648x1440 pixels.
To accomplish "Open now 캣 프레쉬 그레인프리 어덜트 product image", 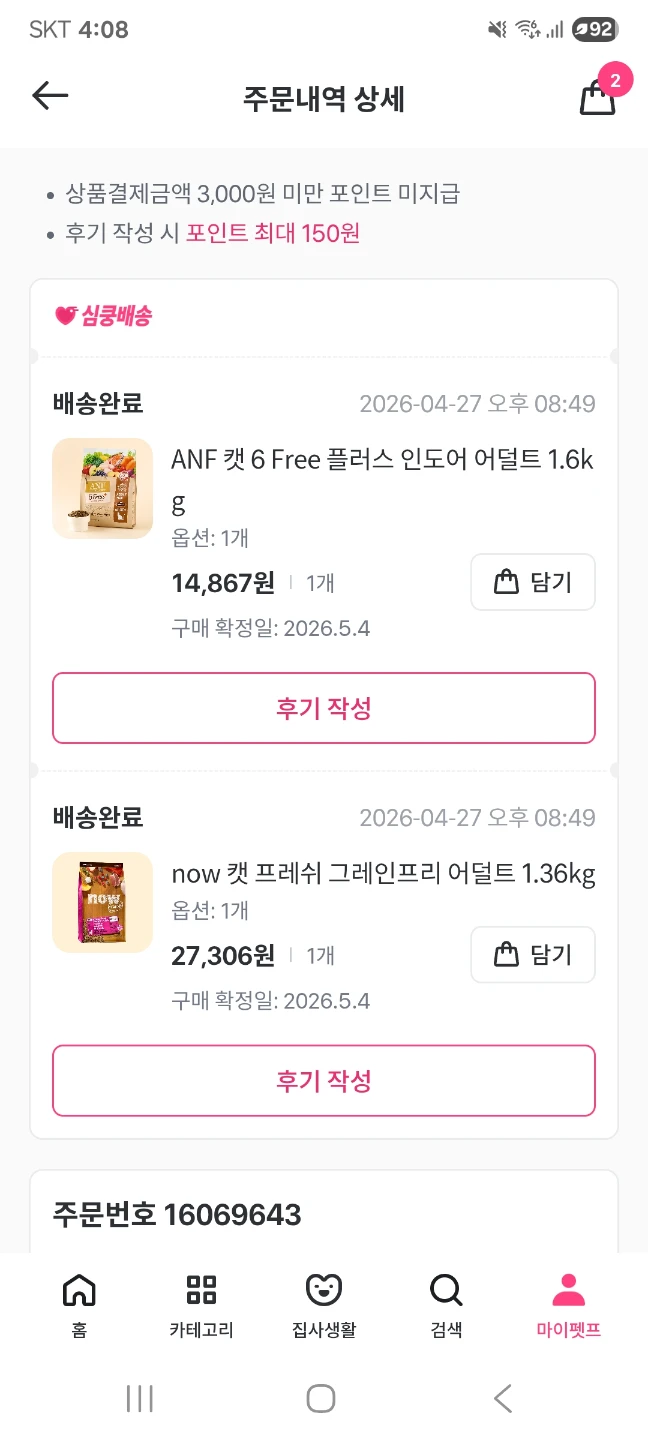I will click(102, 902).
